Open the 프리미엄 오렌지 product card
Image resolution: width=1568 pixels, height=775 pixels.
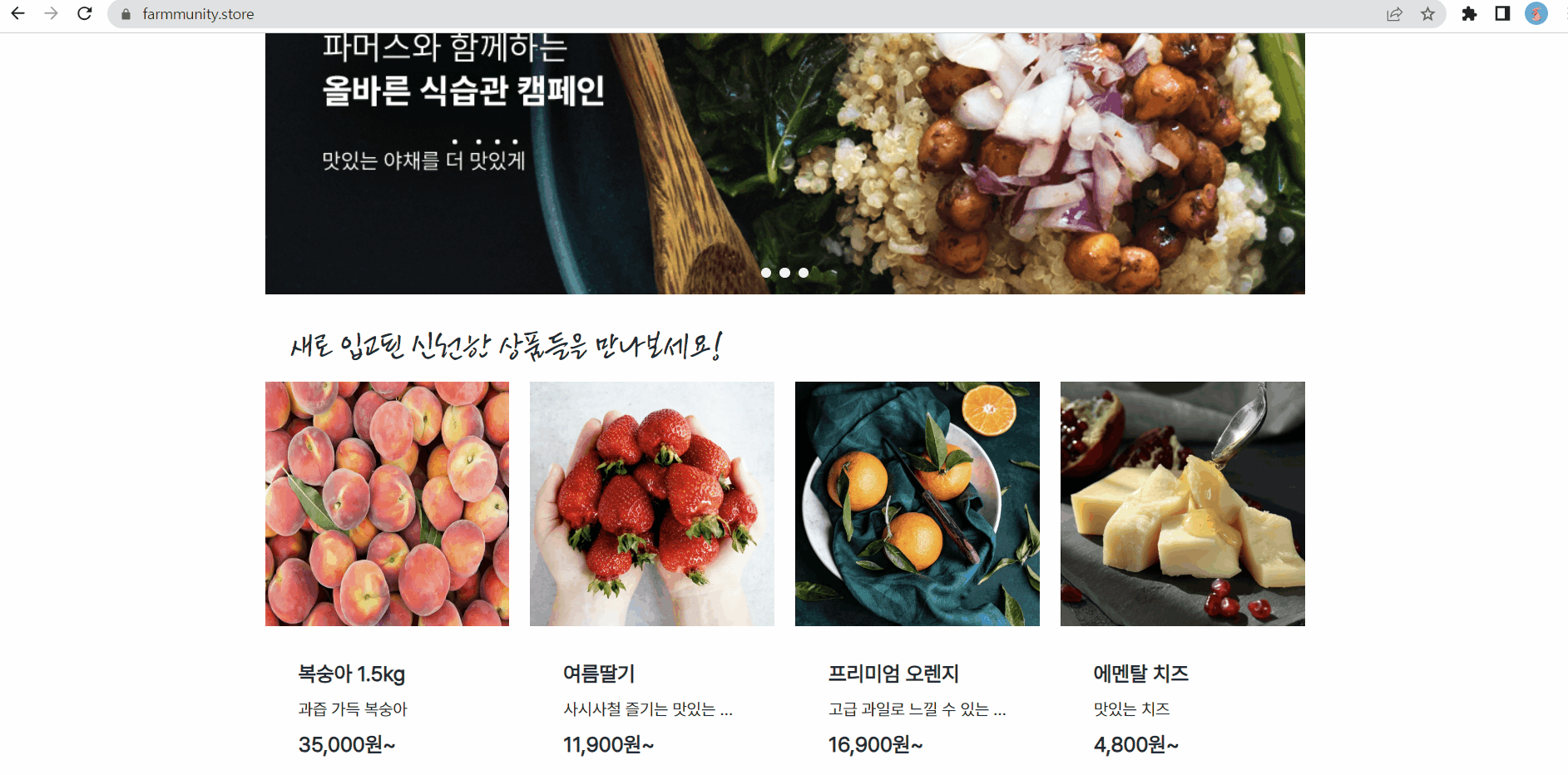[917, 504]
